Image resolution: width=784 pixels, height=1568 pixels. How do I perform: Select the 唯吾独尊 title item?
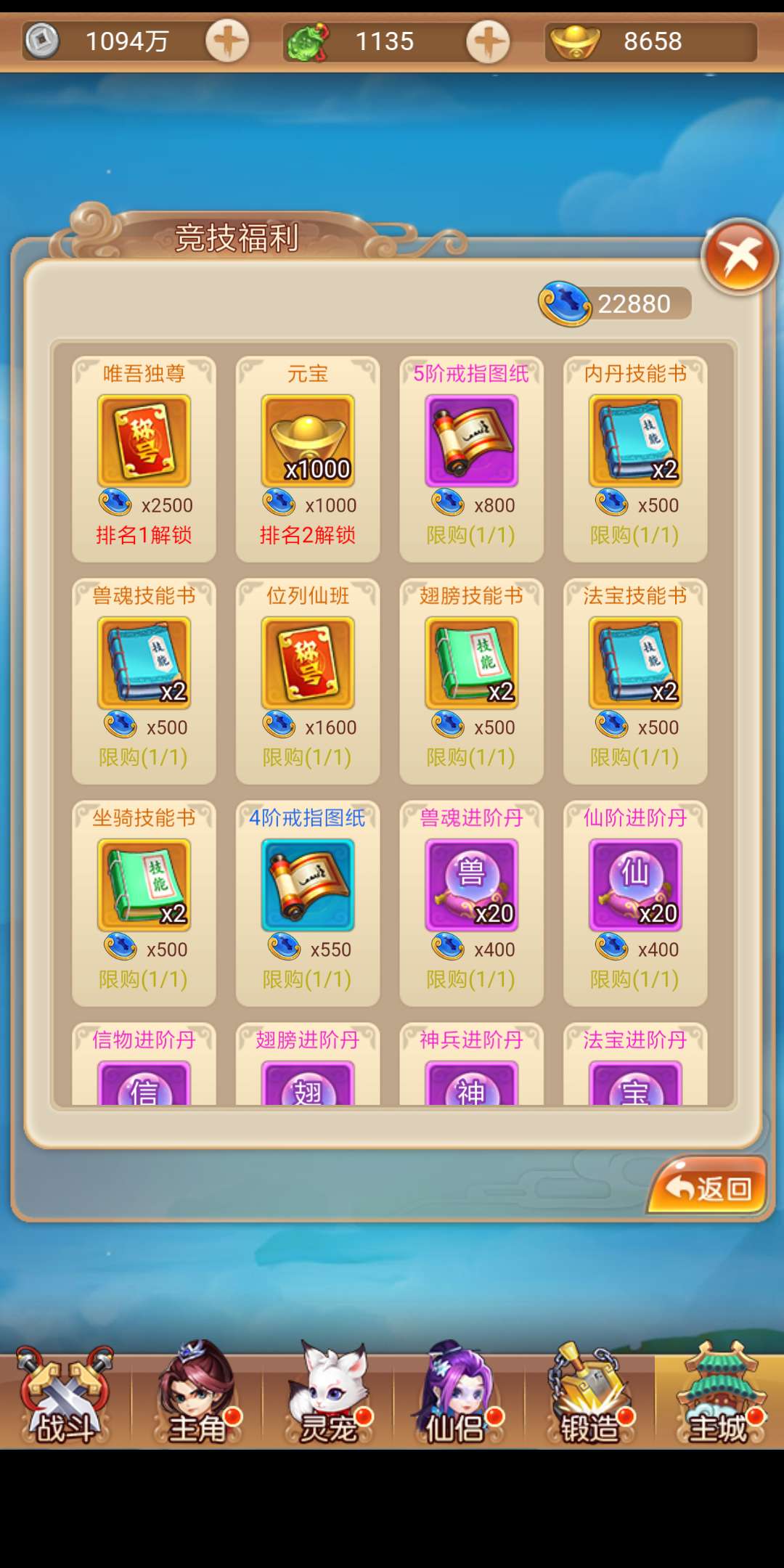[x=144, y=441]
